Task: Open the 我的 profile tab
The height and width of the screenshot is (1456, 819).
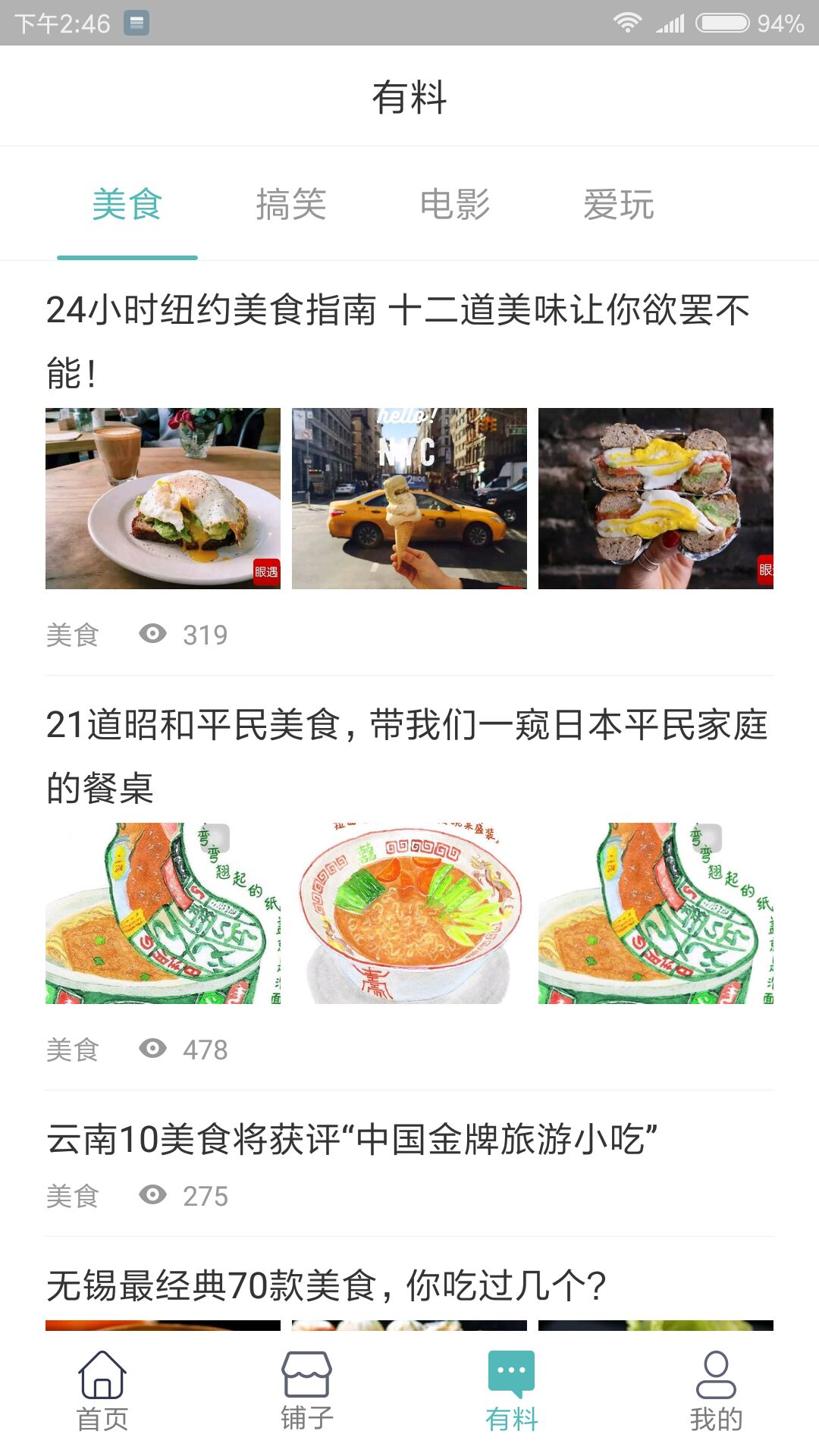Action: 716,1392
